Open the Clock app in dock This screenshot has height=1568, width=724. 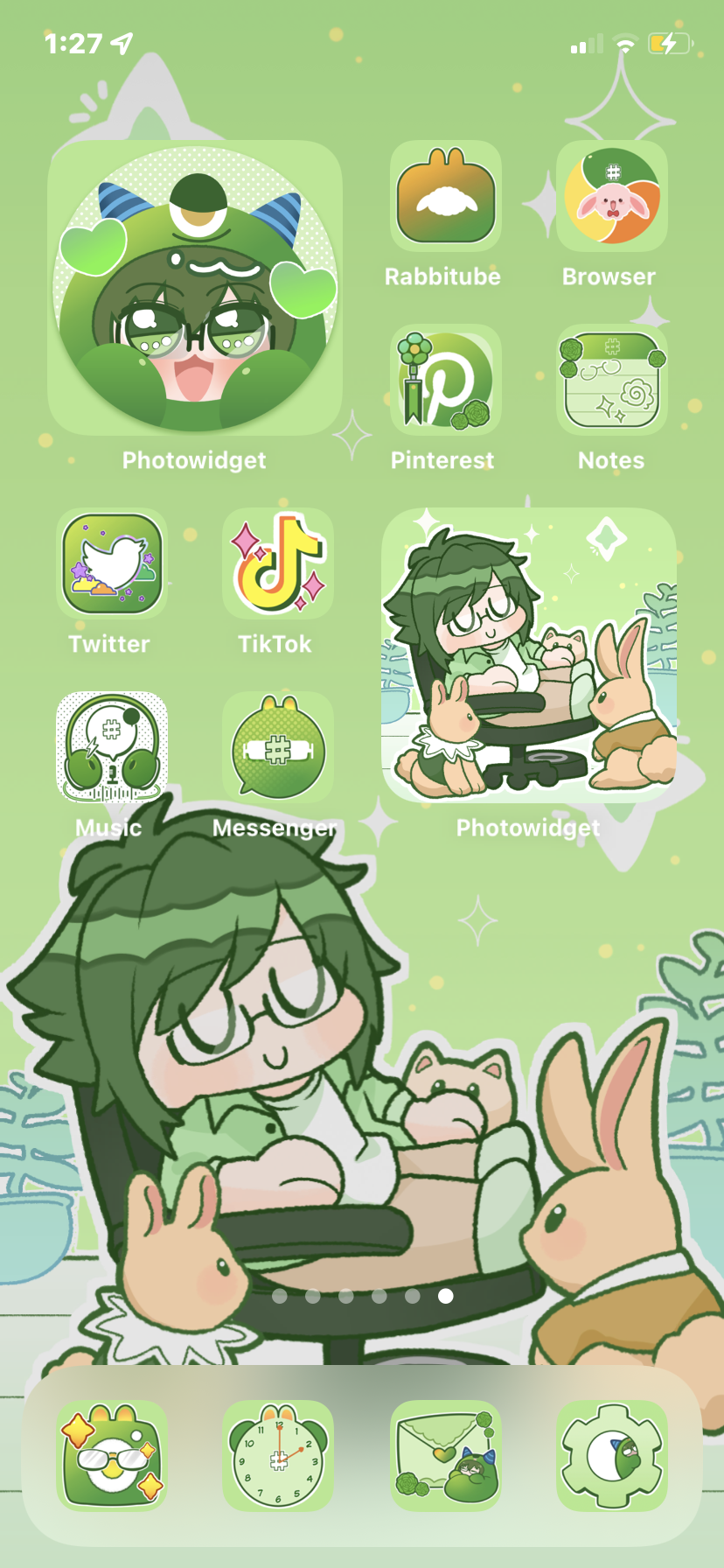pyautogui.click(x=278, y=1455)
